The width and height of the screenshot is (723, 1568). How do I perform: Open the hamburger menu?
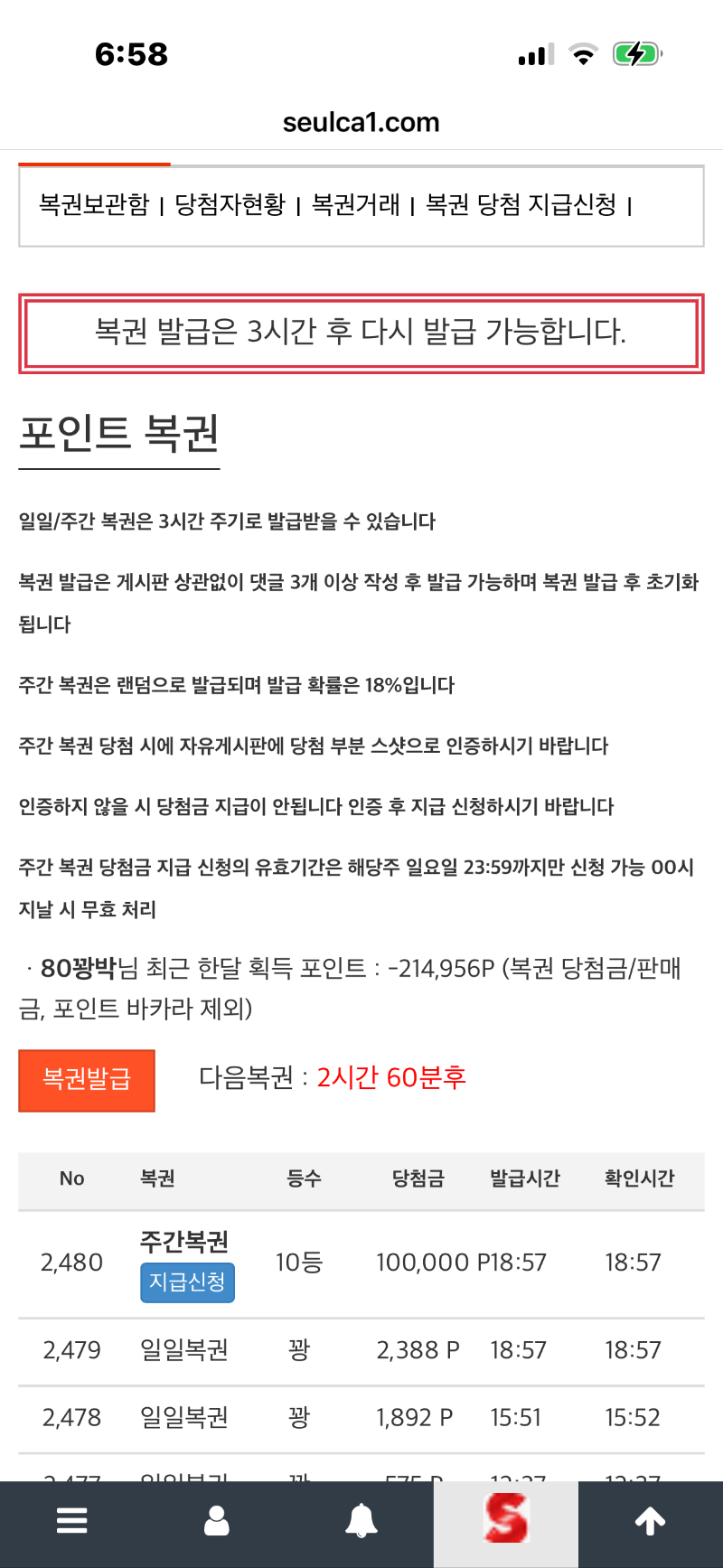(72, 1521)
